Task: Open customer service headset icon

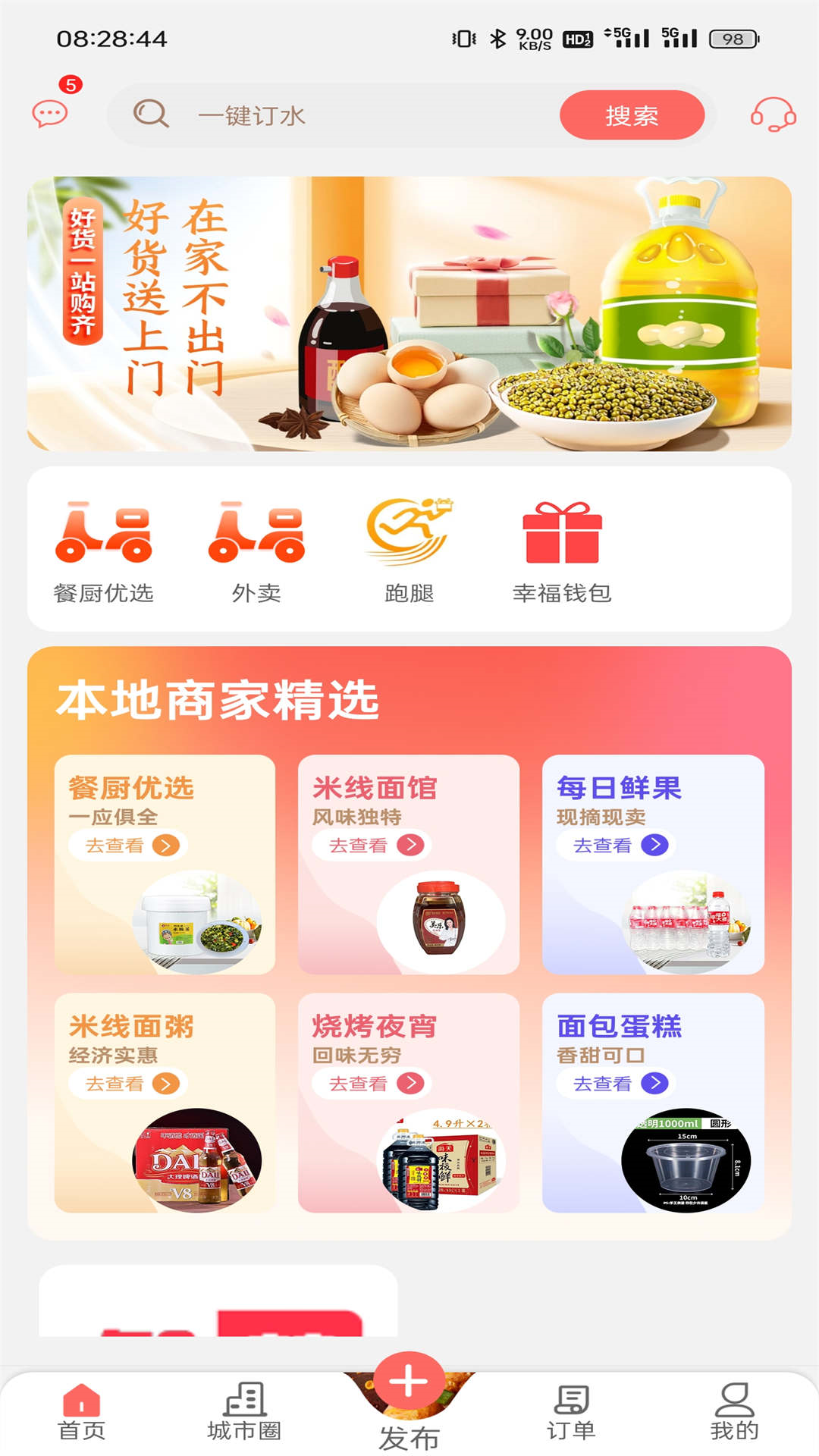Action: click(773, 115)
